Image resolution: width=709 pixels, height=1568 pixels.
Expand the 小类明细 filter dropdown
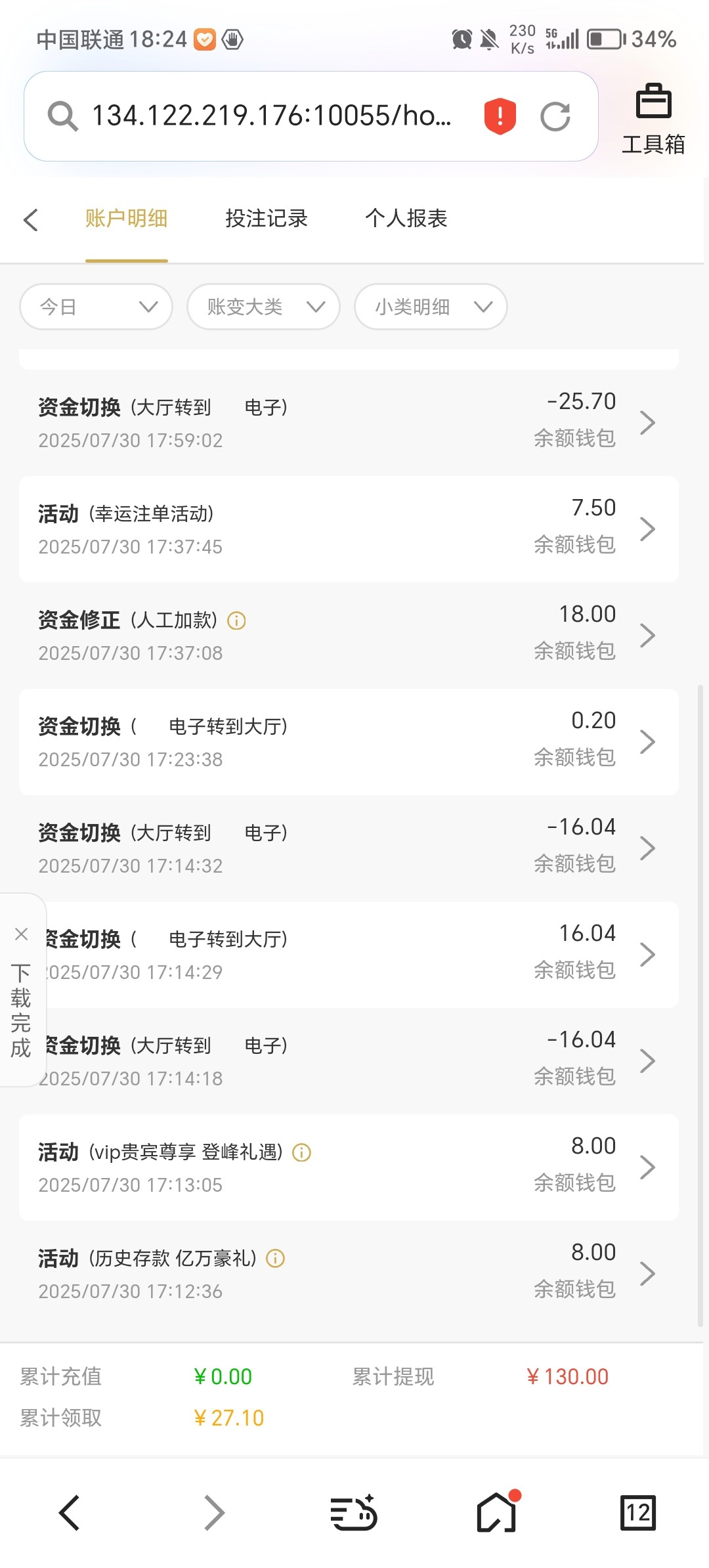431,307
